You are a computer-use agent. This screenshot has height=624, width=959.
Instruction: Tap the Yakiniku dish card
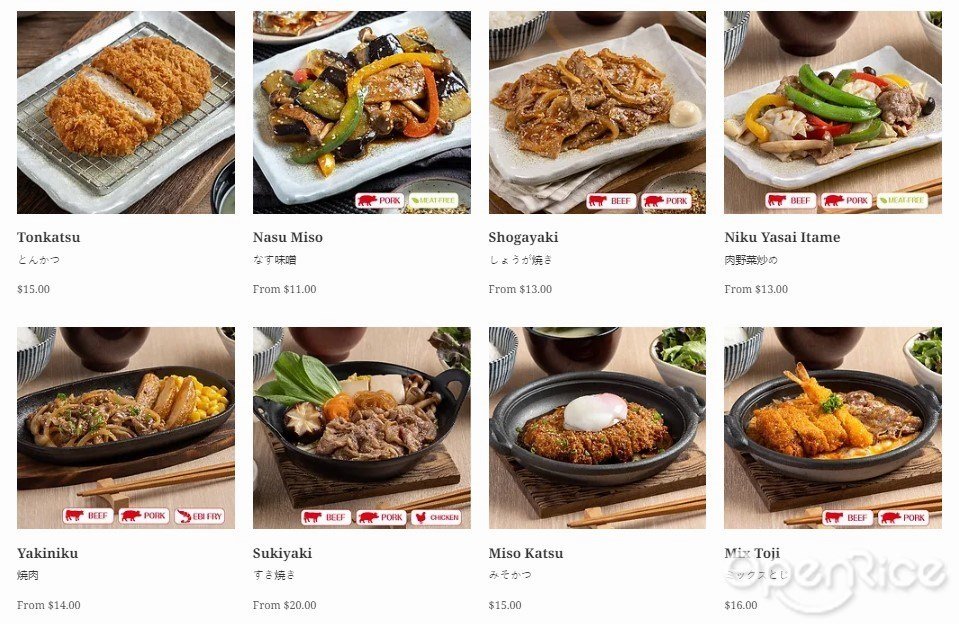125,428
